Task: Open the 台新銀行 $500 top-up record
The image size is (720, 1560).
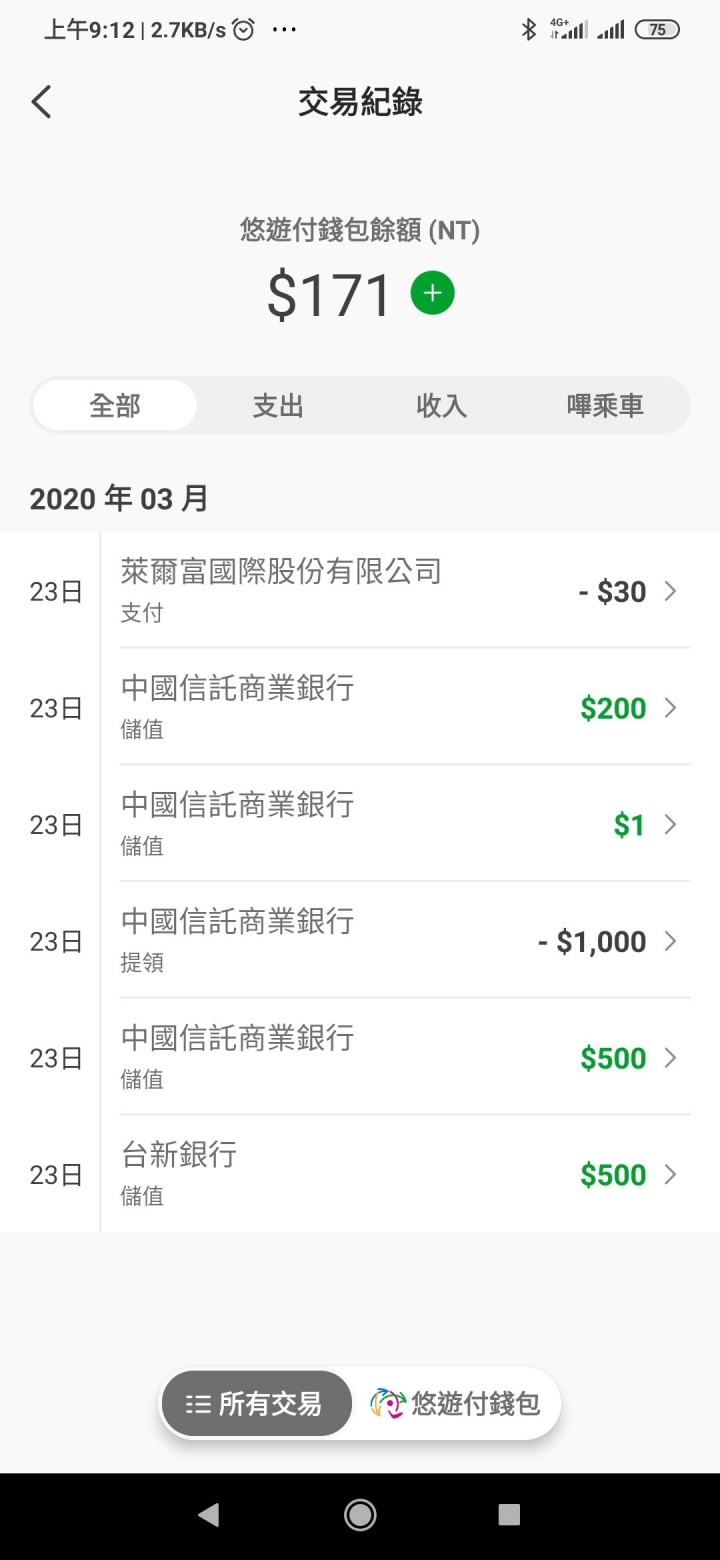Action: (360, 1174)
